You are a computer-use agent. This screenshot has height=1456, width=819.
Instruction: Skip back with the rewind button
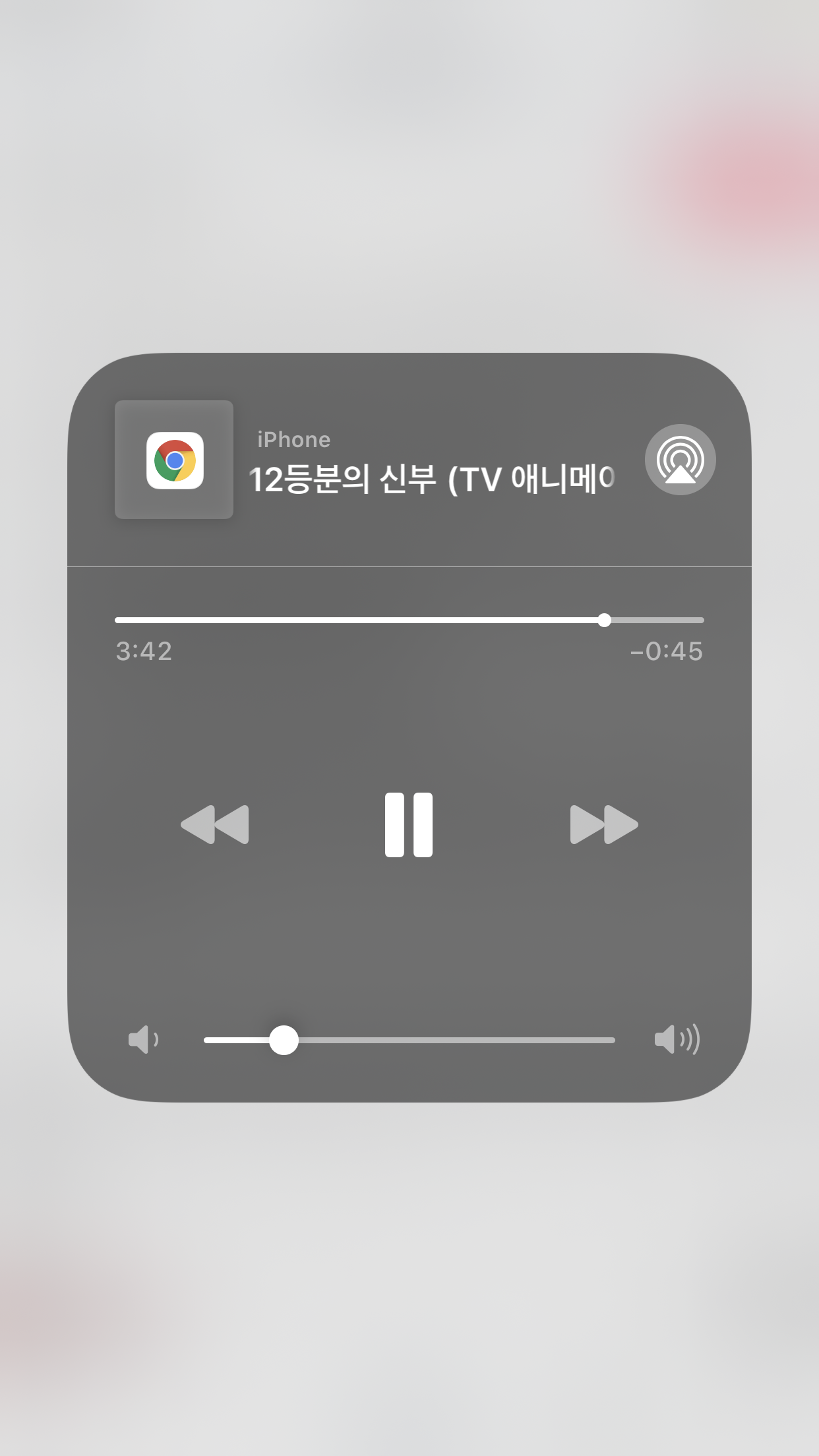pyautogui.click(x=215, y=824)
